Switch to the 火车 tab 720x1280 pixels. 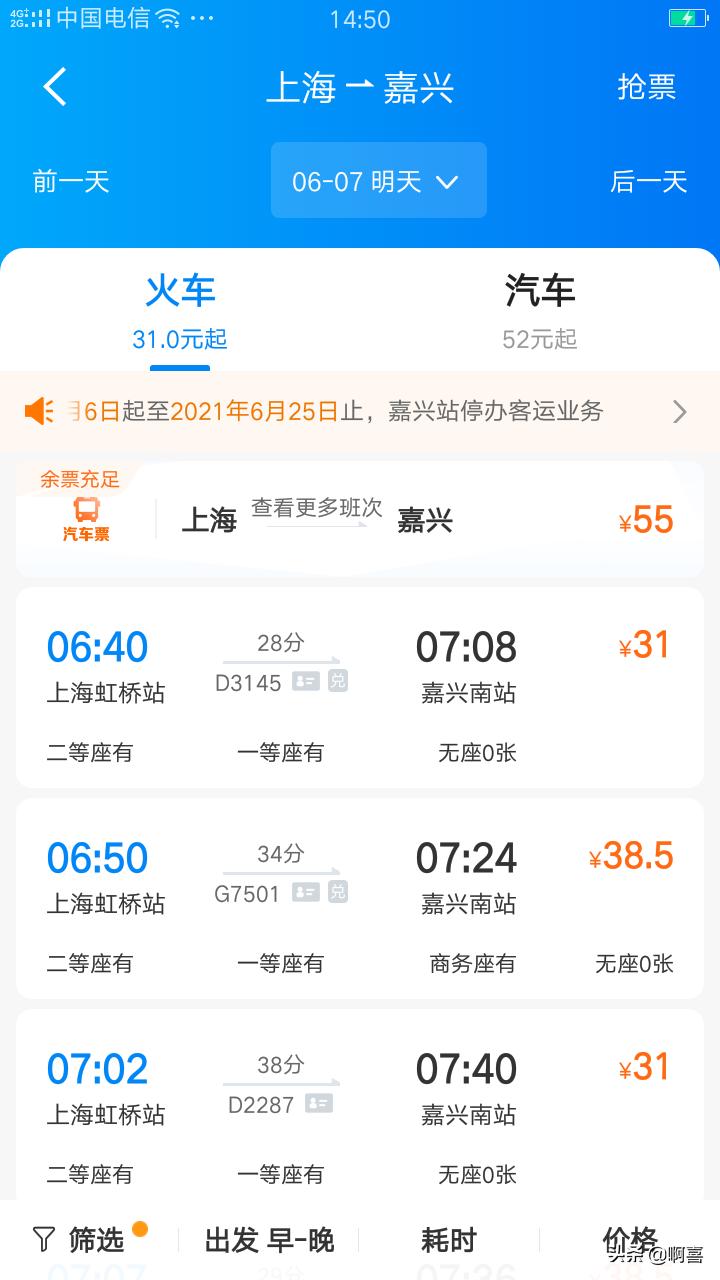(x=180, y=310)
